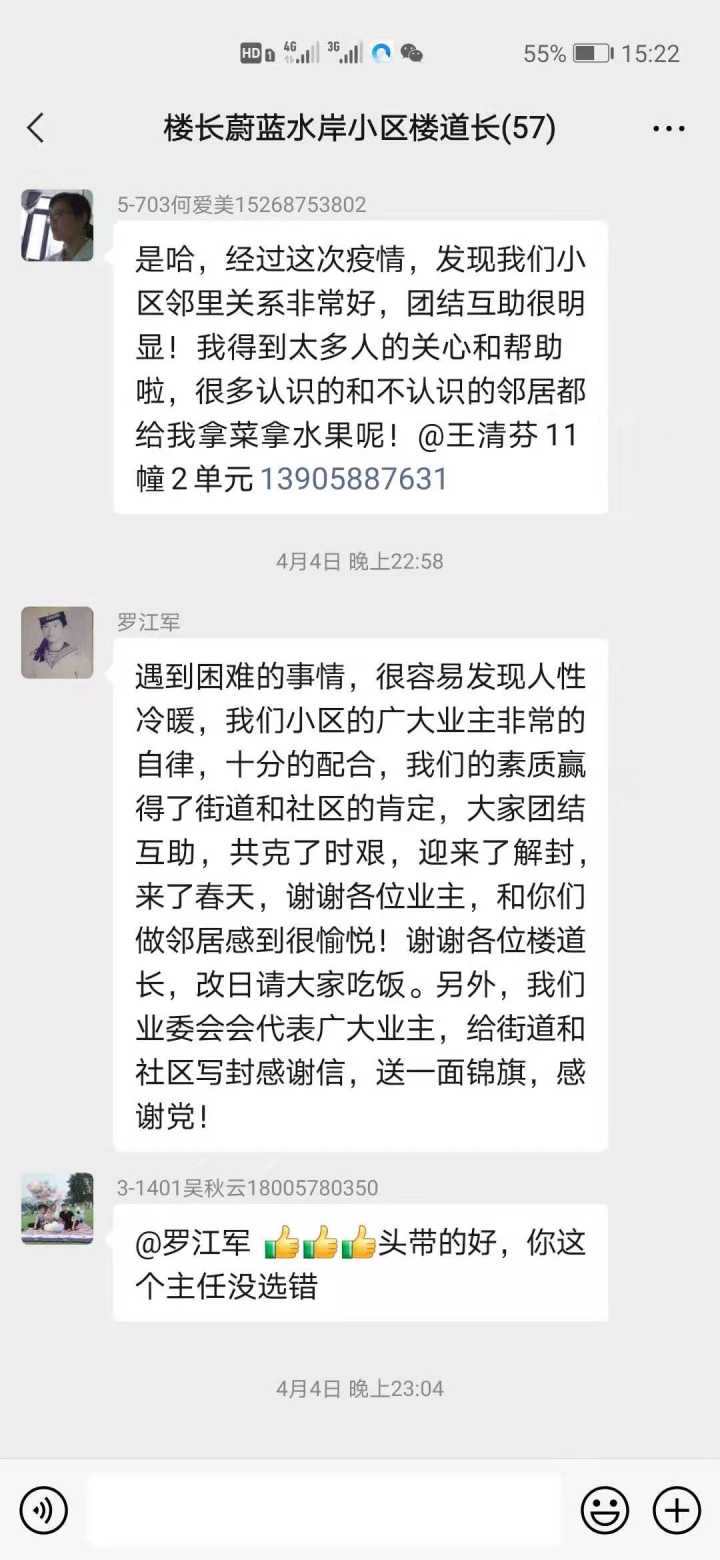720x1560 pixels.
Task: Open the group chat options menu
Action: (668, 129)
